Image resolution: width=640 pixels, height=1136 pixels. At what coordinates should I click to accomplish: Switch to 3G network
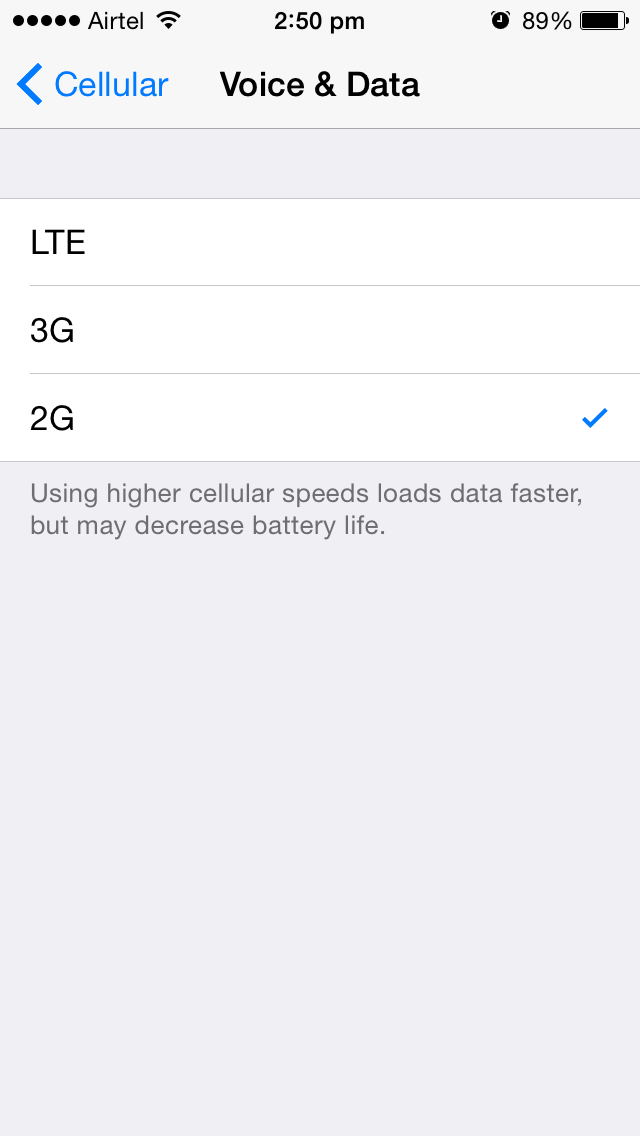click(x=320, y=331)
